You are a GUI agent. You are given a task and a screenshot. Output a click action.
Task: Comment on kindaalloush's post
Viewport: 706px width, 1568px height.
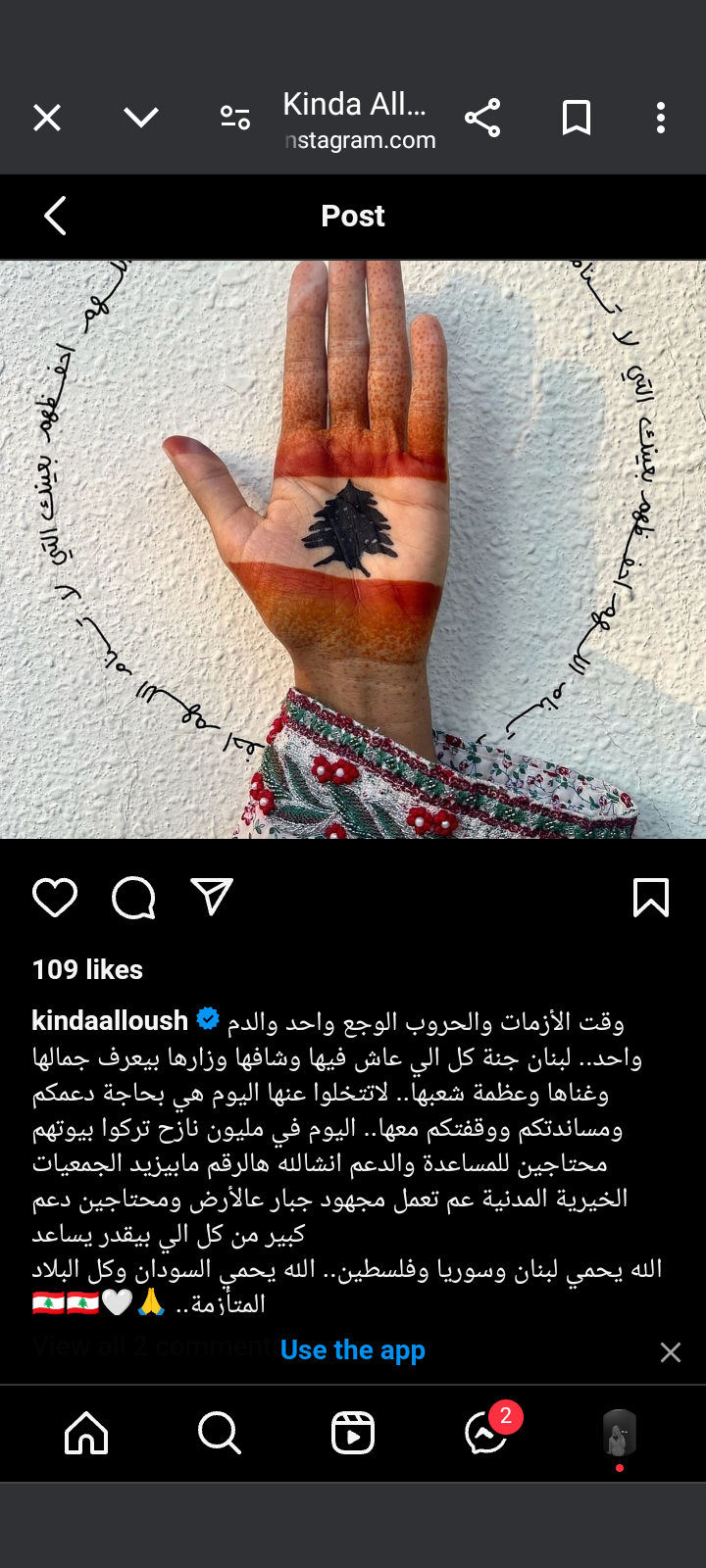point(133,897)
